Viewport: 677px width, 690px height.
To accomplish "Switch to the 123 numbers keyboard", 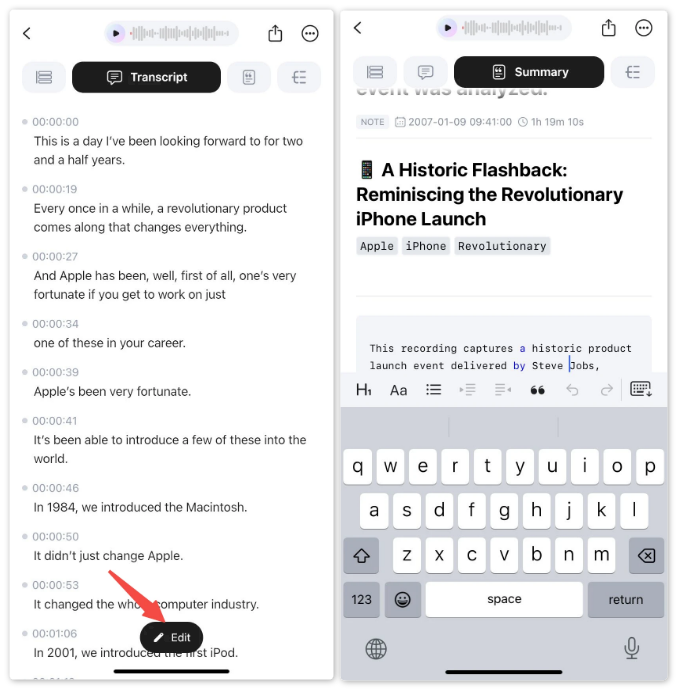I will pyautogui.click(x=361, y=599).
